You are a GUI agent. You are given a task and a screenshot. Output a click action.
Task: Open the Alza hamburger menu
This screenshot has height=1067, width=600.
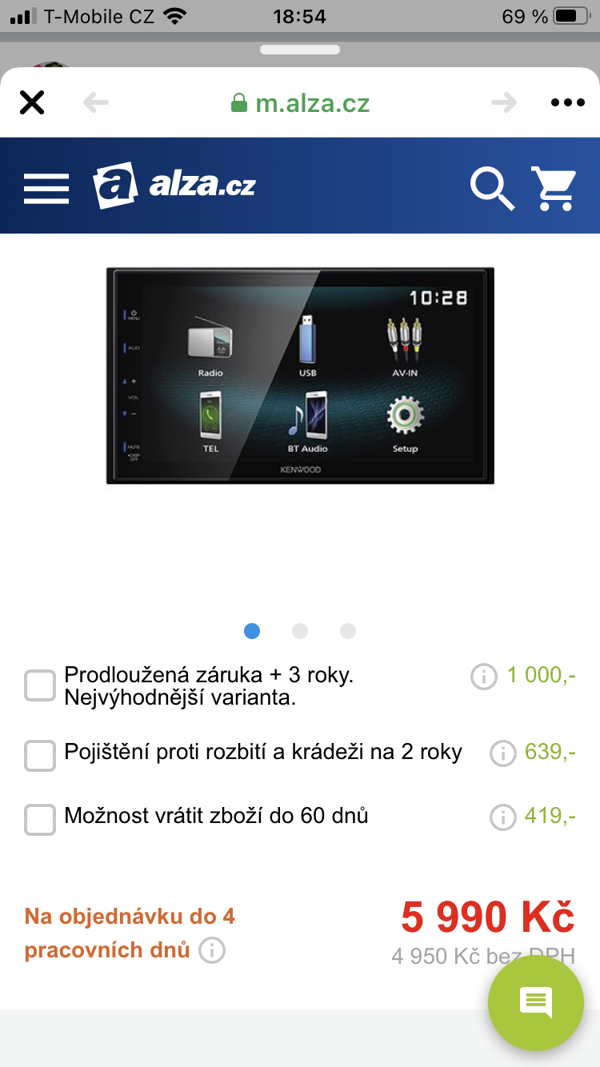[x=46, y=187]
